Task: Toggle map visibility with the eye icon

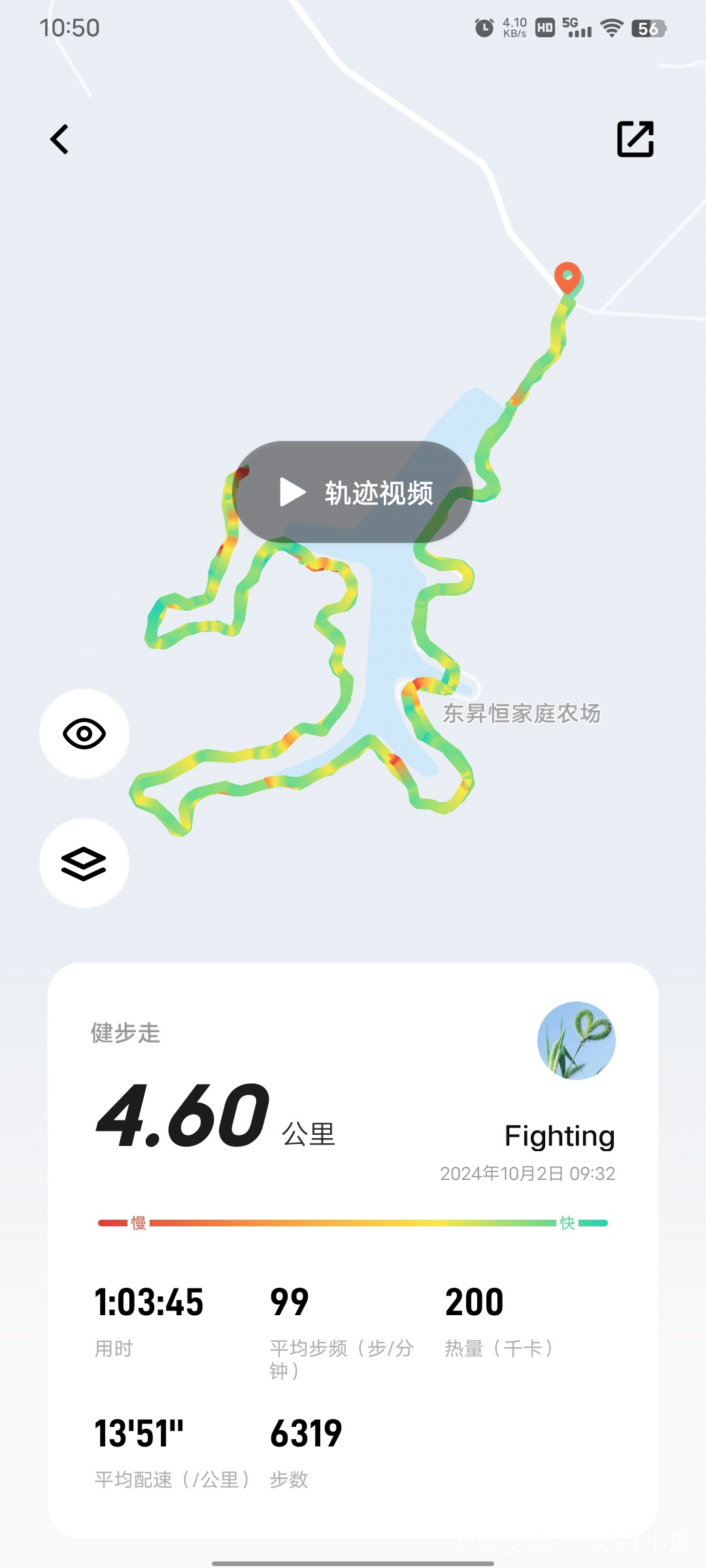Action: click(x=84, y=734)
